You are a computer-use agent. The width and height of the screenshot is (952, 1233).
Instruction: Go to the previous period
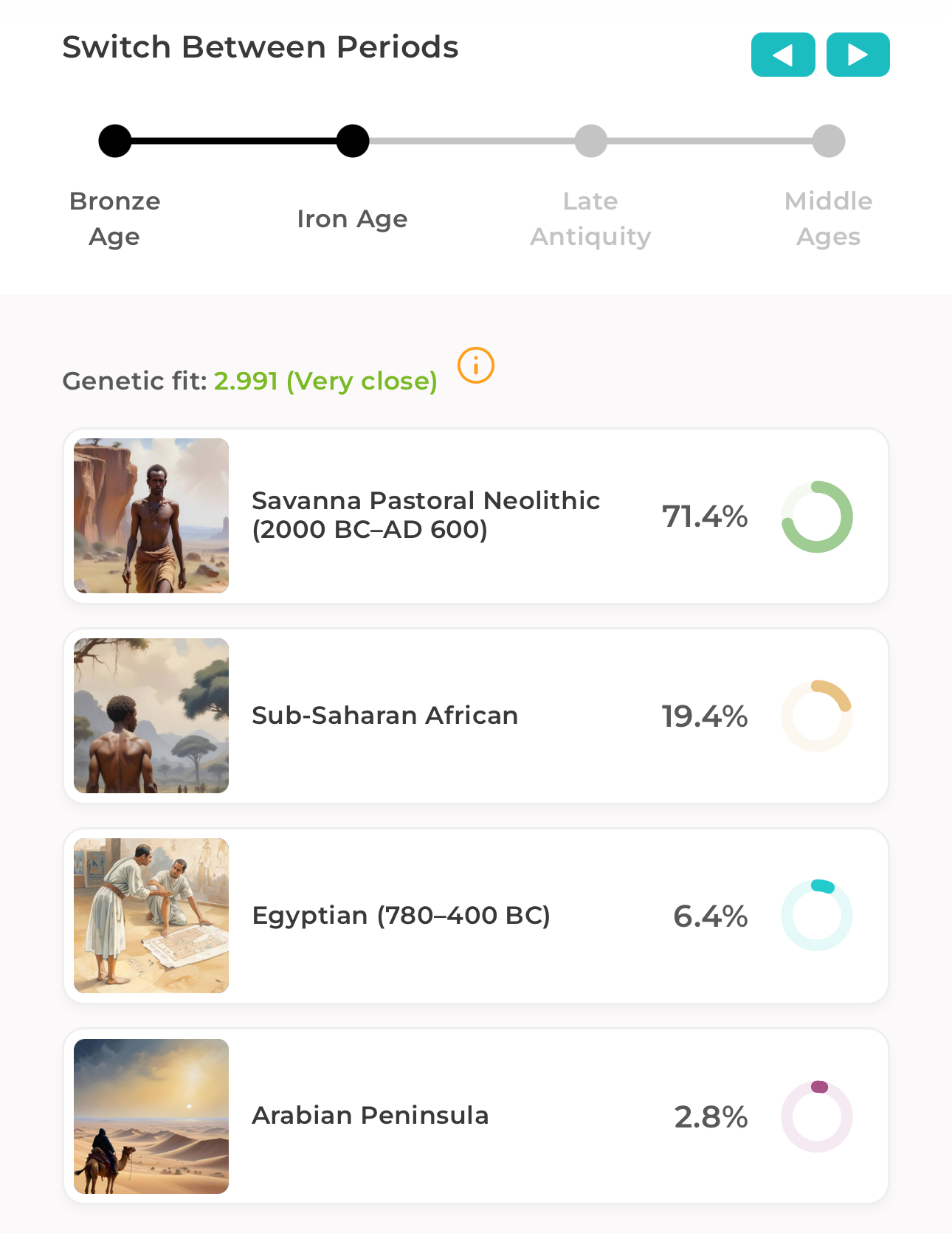782,55
